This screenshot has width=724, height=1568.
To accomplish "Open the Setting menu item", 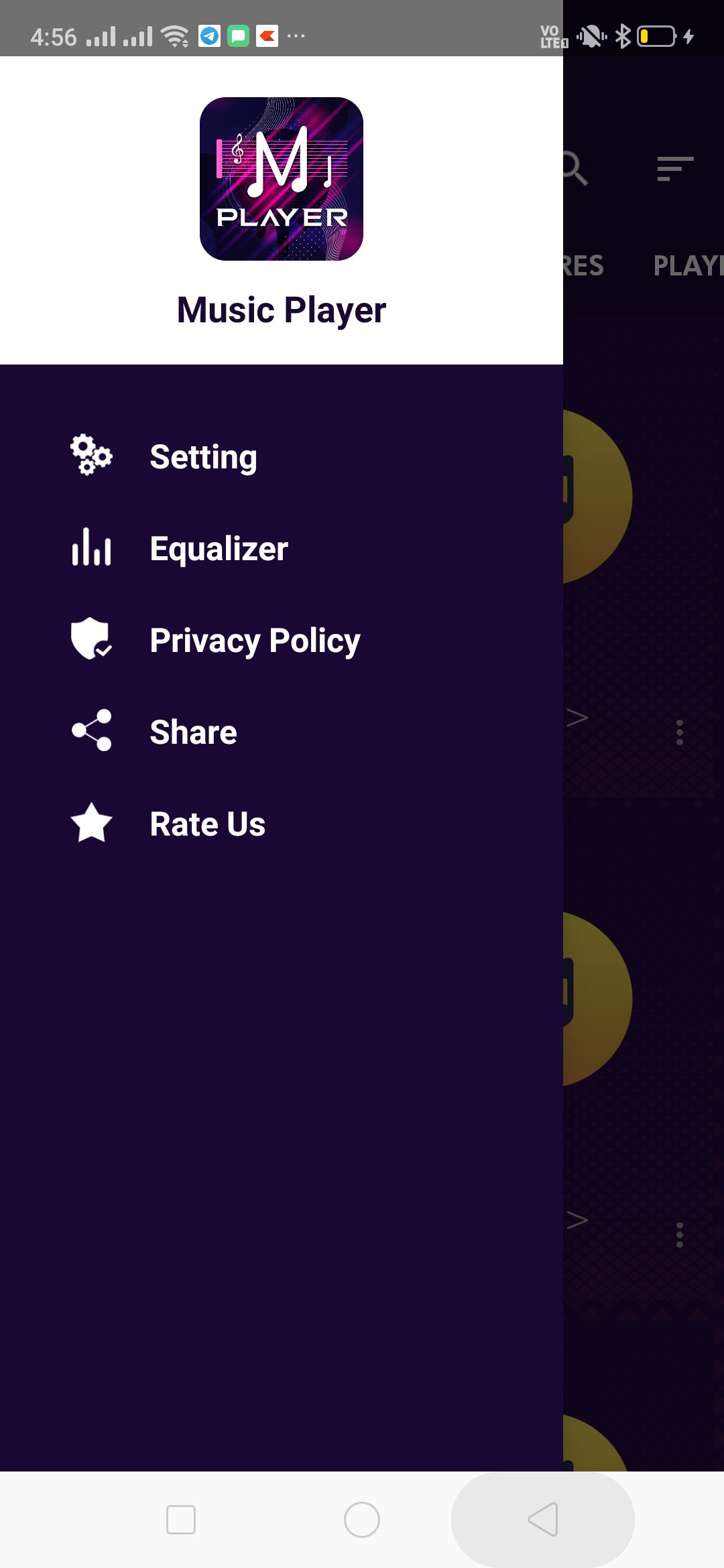I will point(202,457).
